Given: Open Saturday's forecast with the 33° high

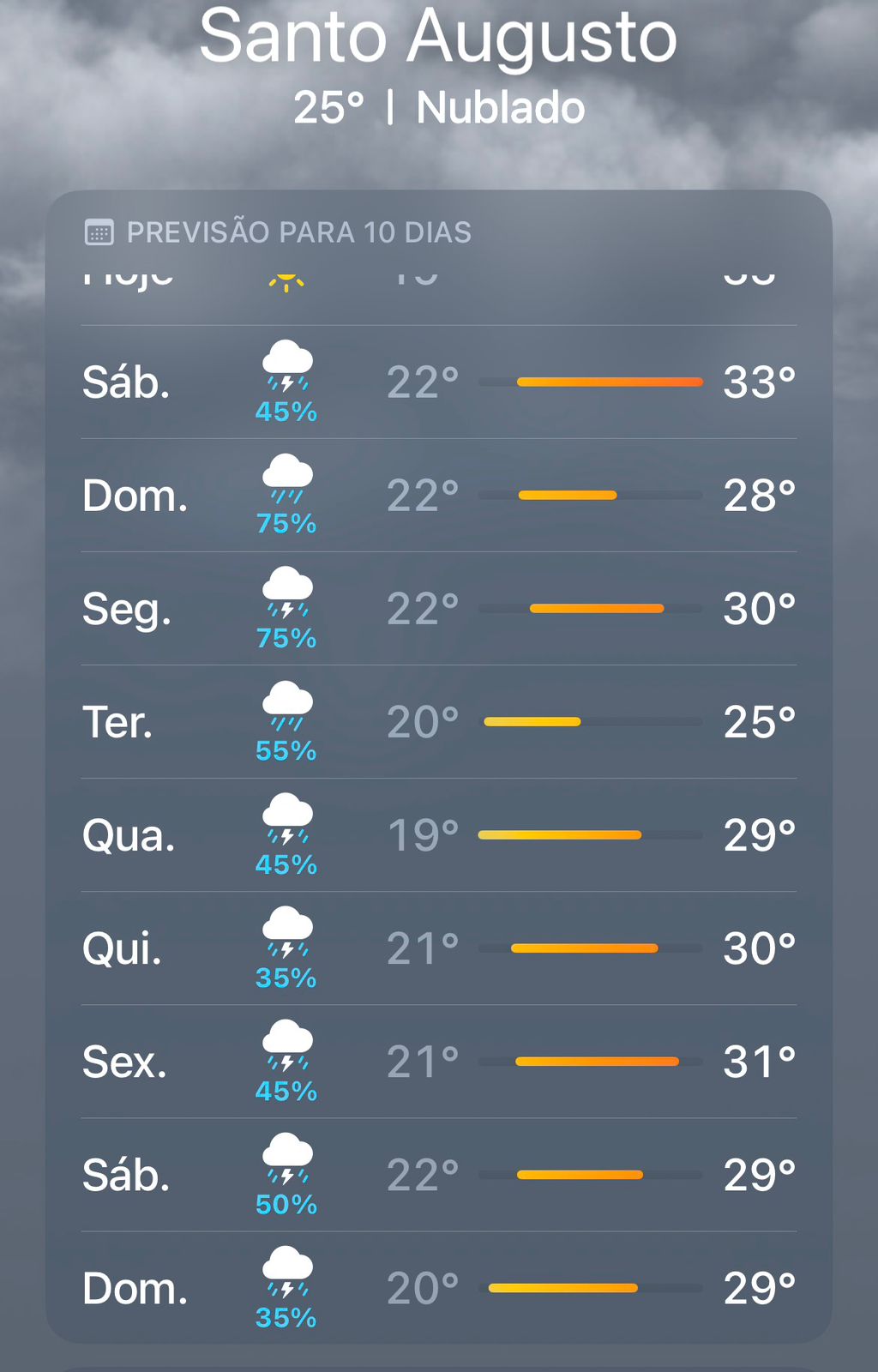Looking at the screenshot, I should (x=438, y=382).
